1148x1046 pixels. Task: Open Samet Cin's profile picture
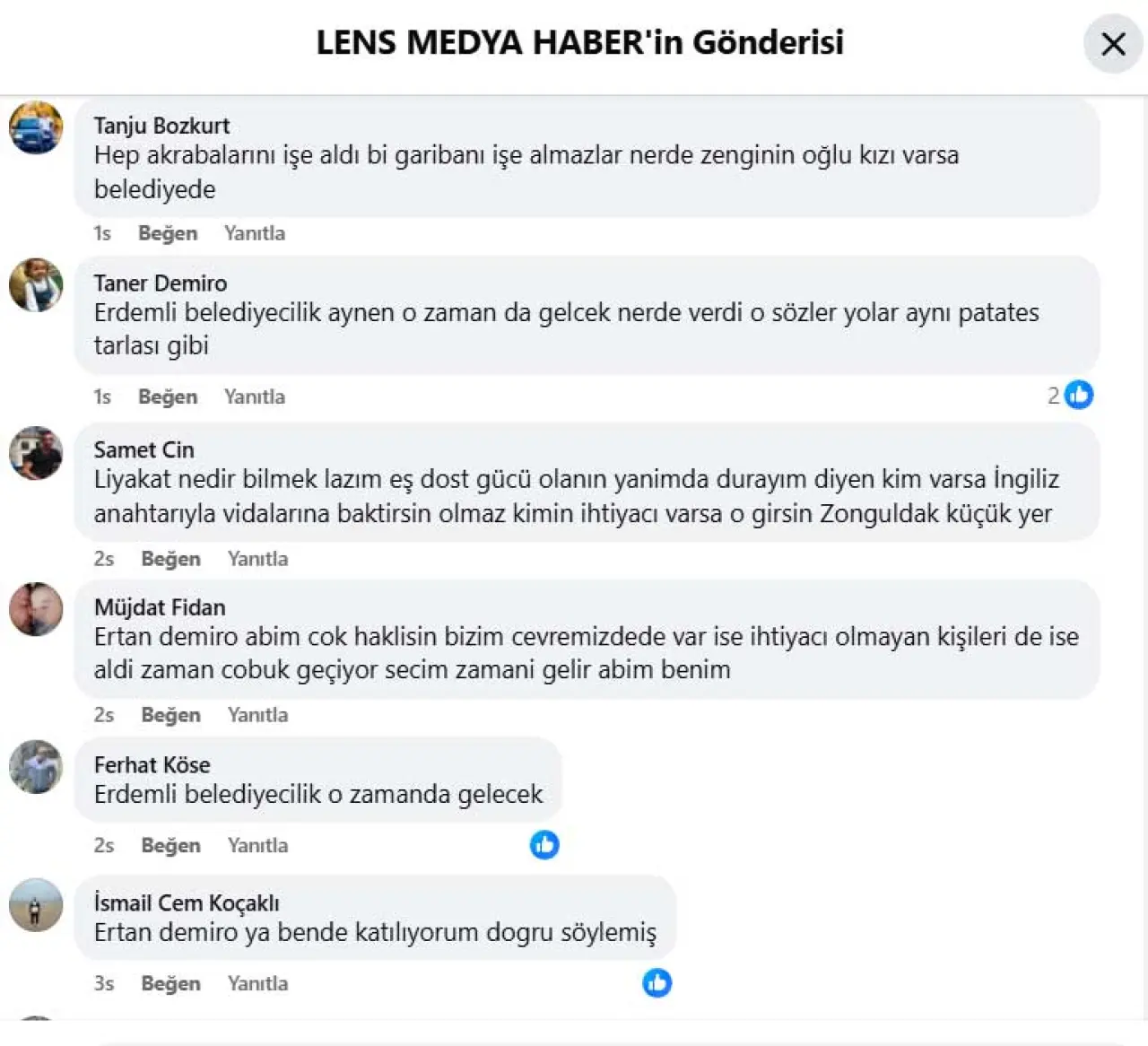pos(36,453)
